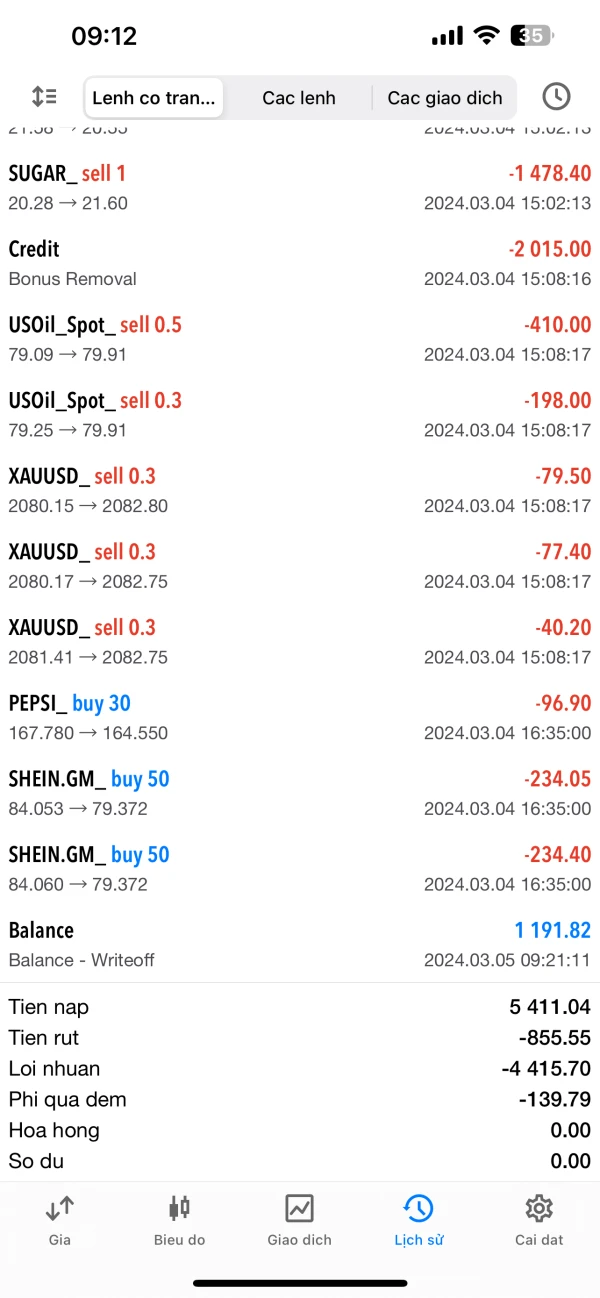This screenshot has height=1298, width=600.
Task: Open the sort options icon
Action: tap(44, 97)
